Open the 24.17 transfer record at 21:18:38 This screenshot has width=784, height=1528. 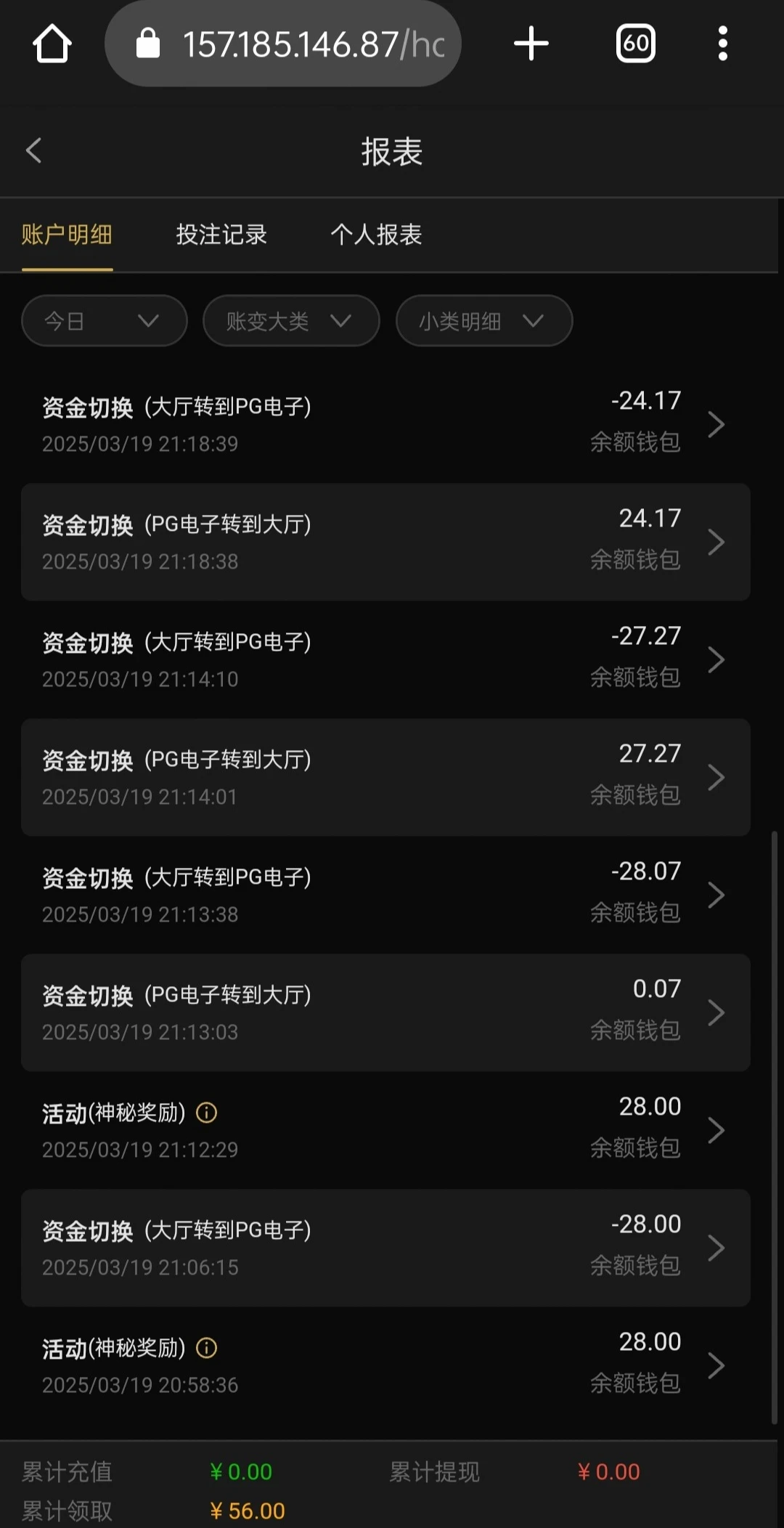pos(385,542)
